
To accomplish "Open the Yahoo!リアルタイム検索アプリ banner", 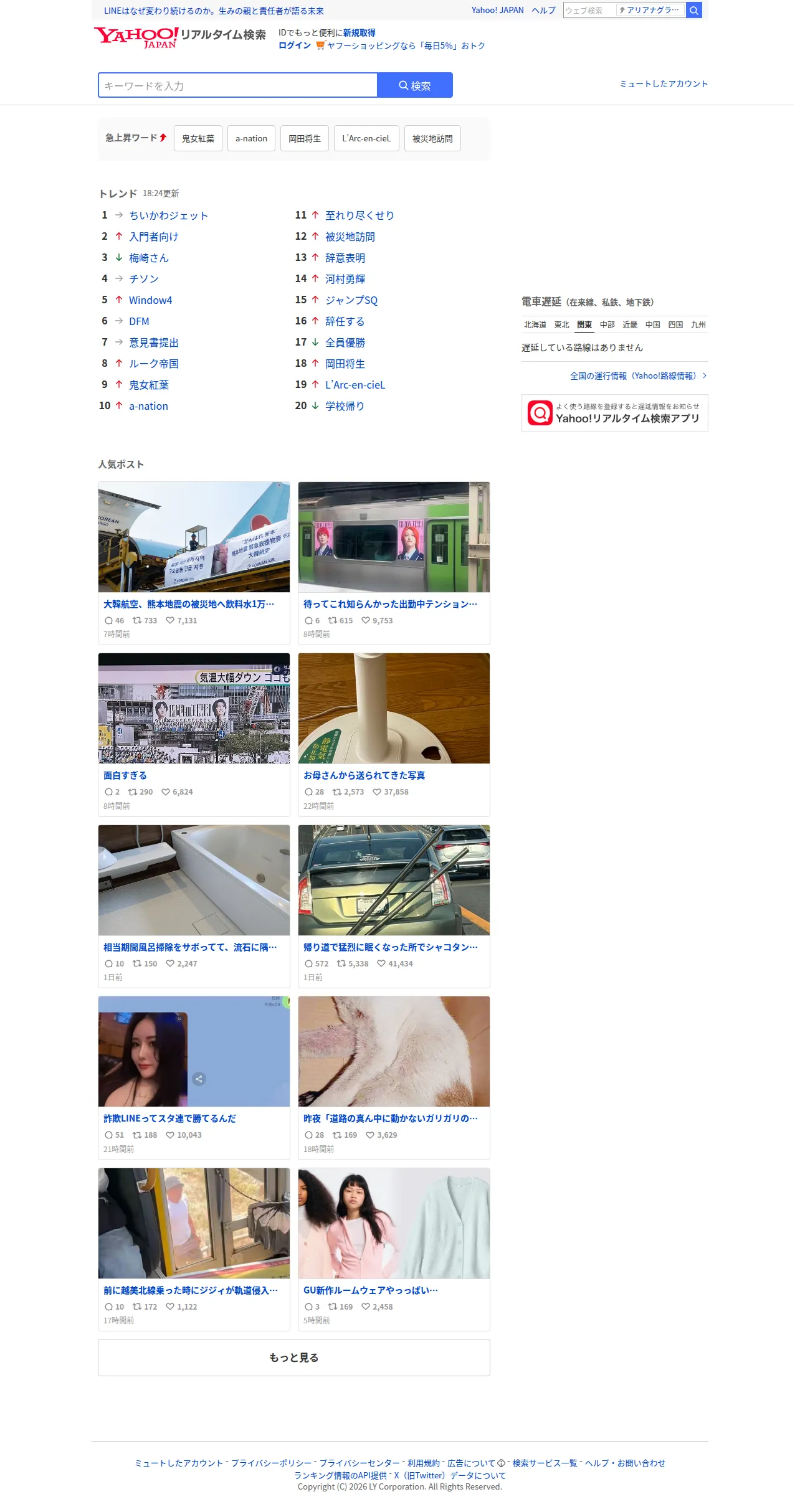I will click(x=615, y=413).
